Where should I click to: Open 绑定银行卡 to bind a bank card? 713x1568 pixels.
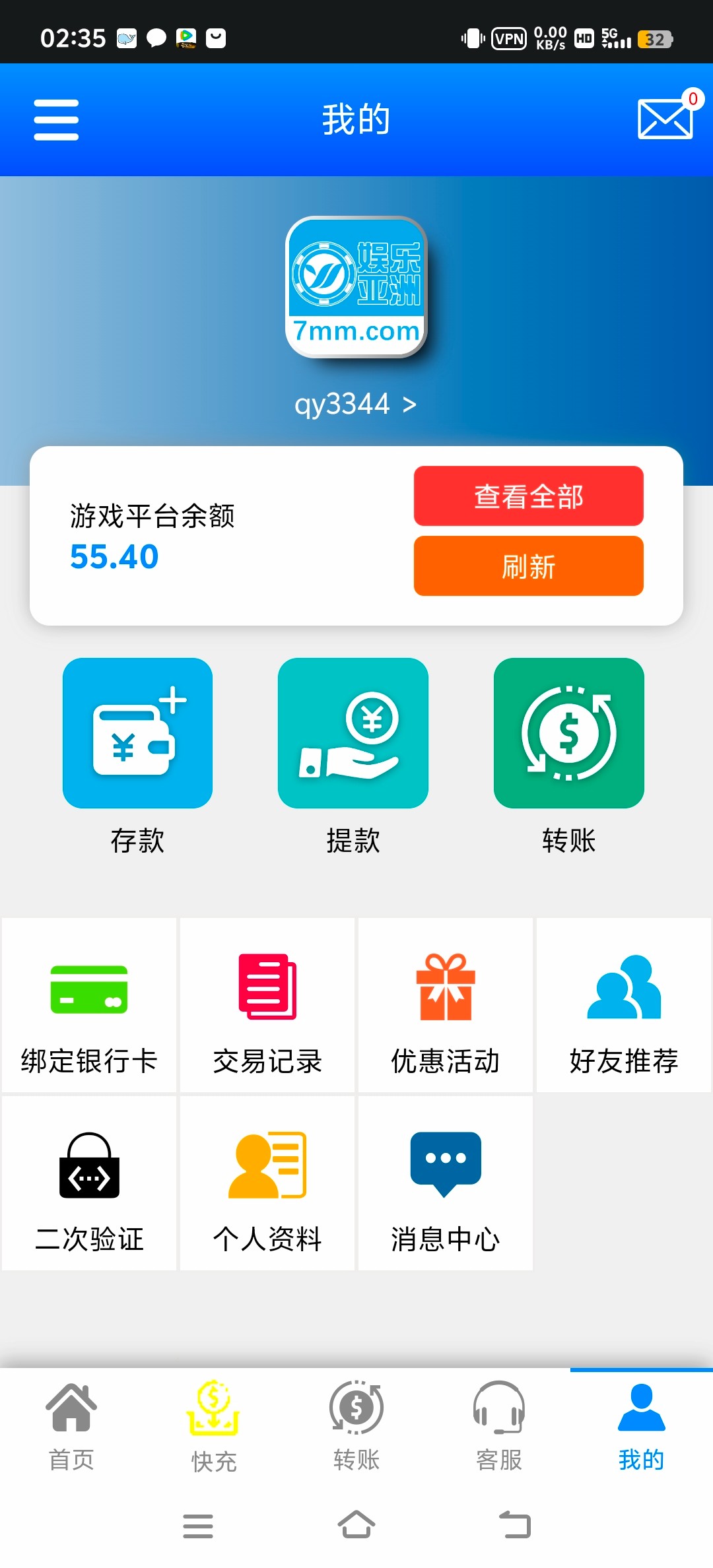89,1005
